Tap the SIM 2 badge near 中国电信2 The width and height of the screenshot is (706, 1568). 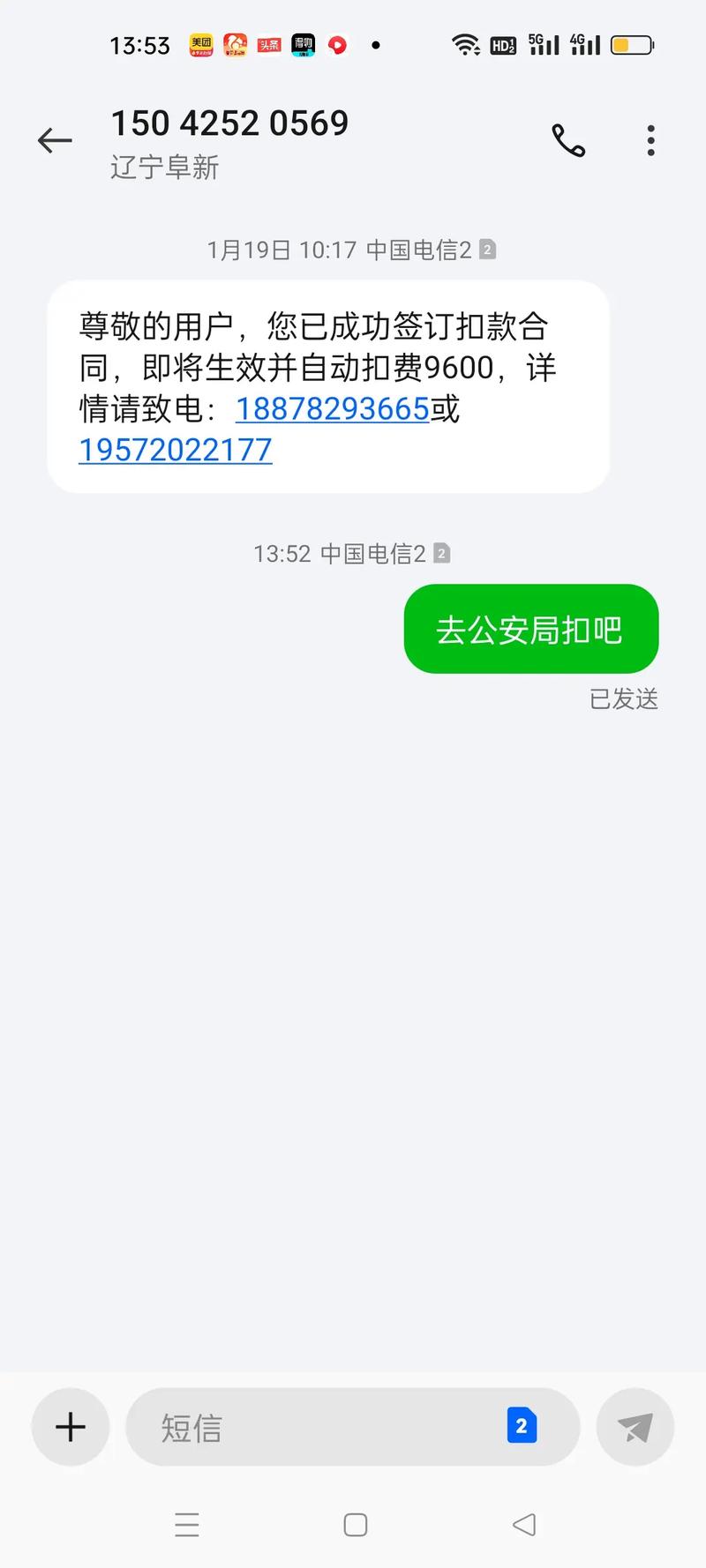click(485, 250)
